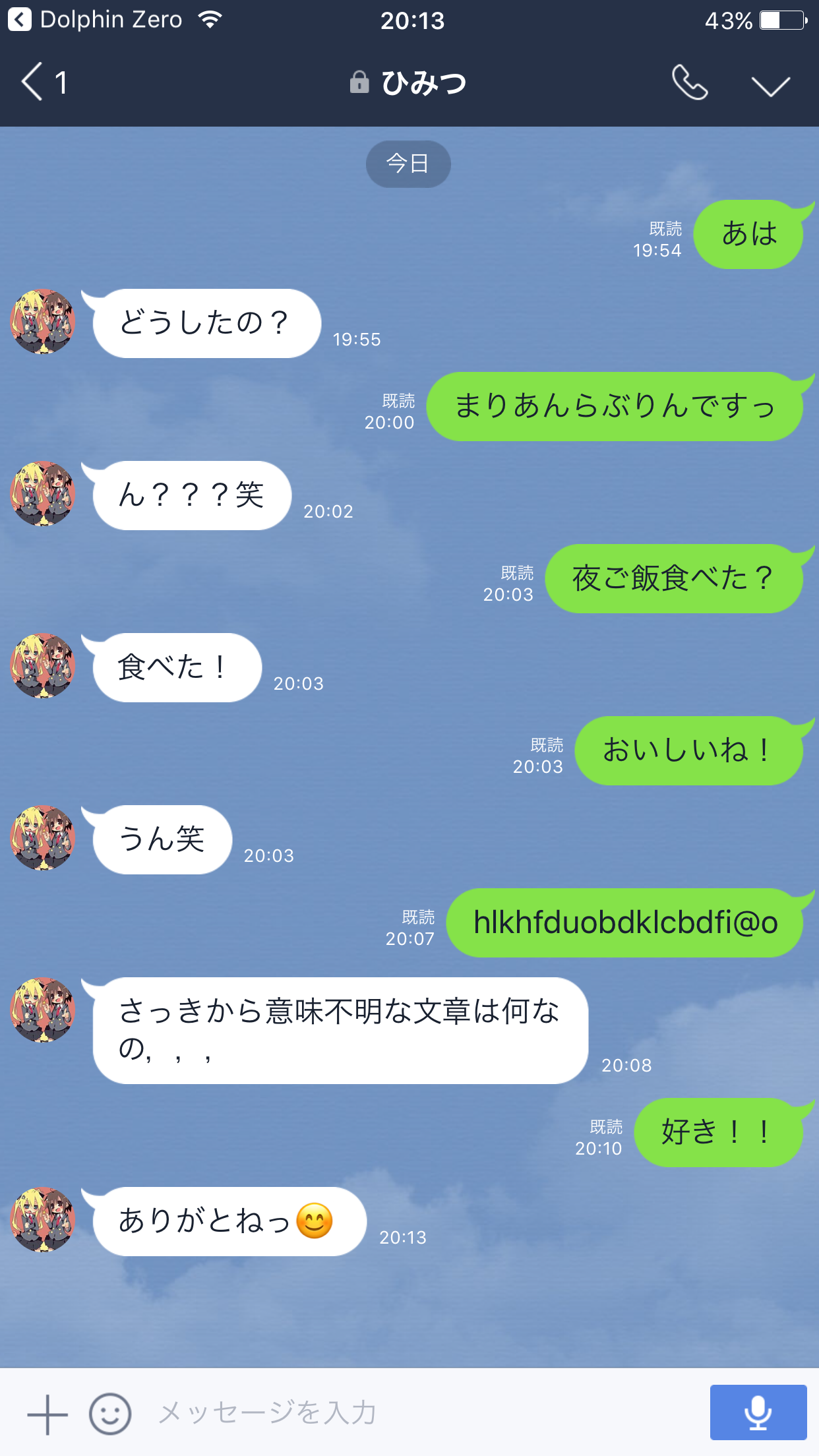
Task: Tap the blue microphone voice button
Action: tap(758, 1412)
